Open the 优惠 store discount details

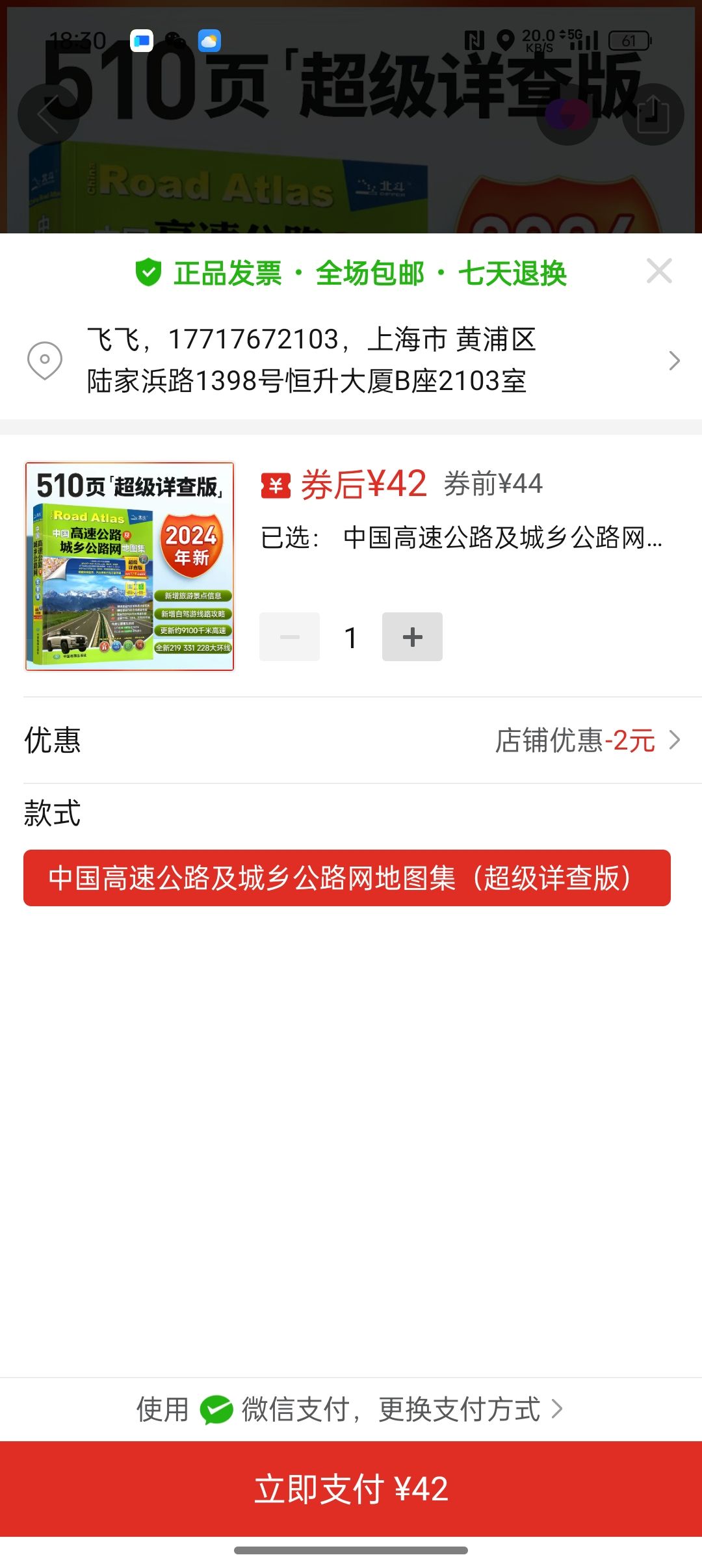[585, 740]
